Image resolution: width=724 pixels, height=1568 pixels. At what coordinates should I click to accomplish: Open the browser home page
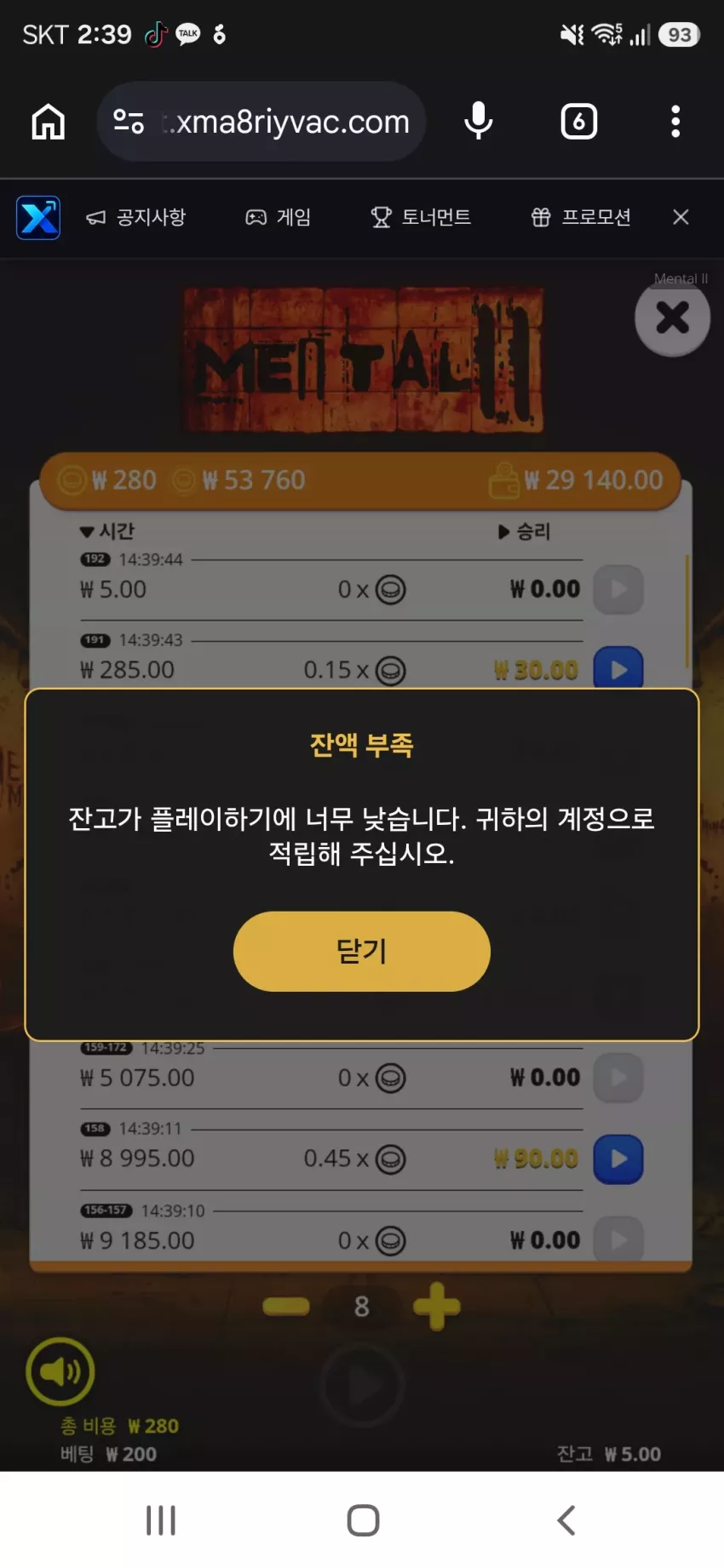[x=49, y=122]
